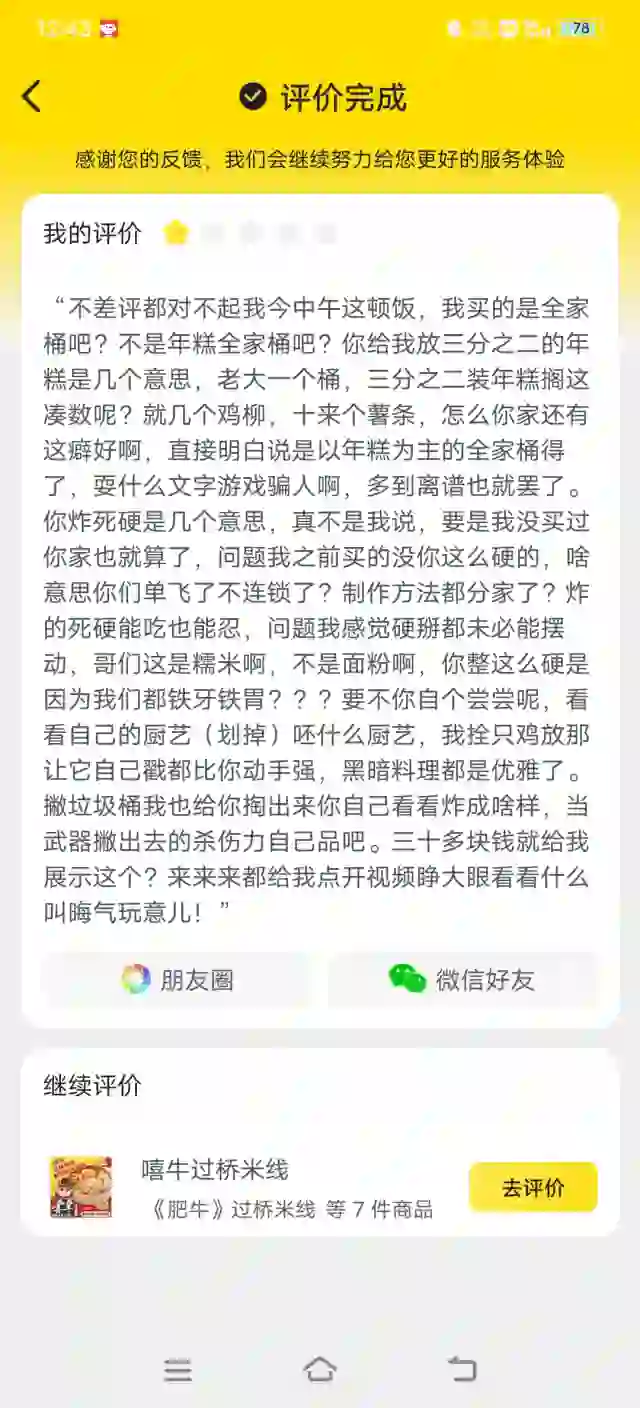Tap 去评价 for 嘻牛过桥米线
This screenshot has width=640, height=1408.
click(x=532, y=1188)
